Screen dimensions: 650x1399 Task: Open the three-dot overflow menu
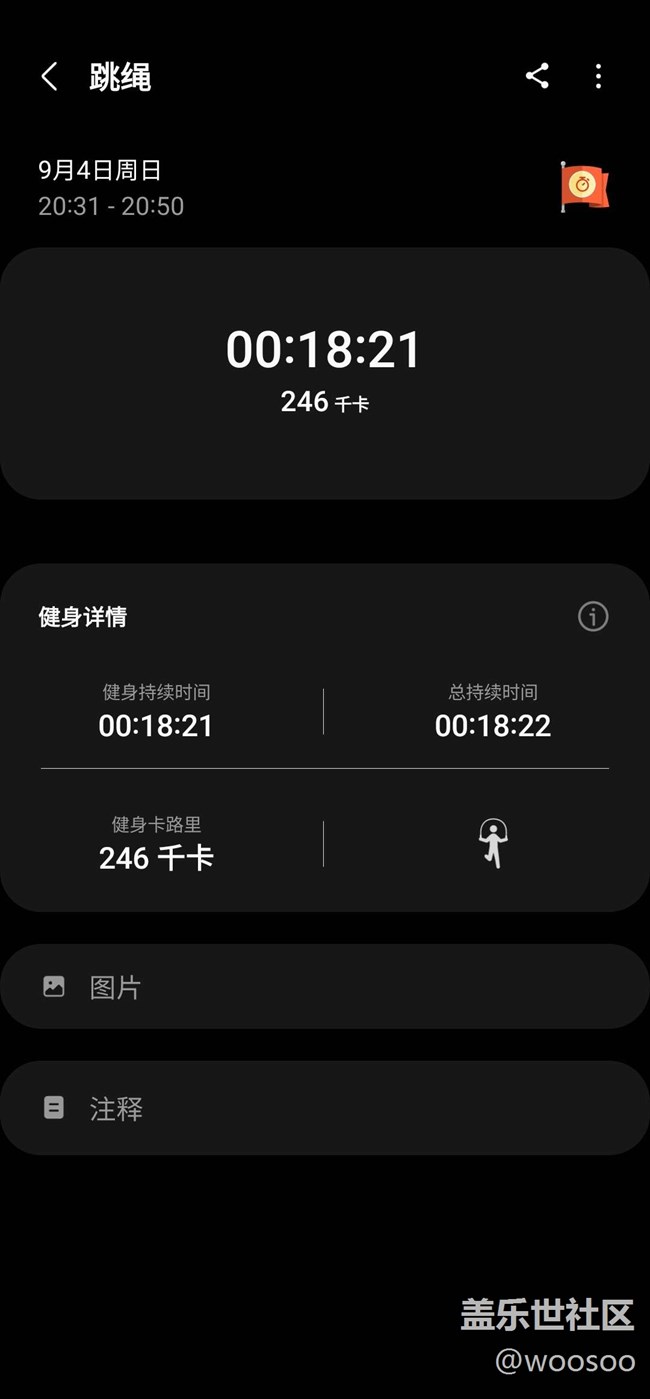coord(598,76)
